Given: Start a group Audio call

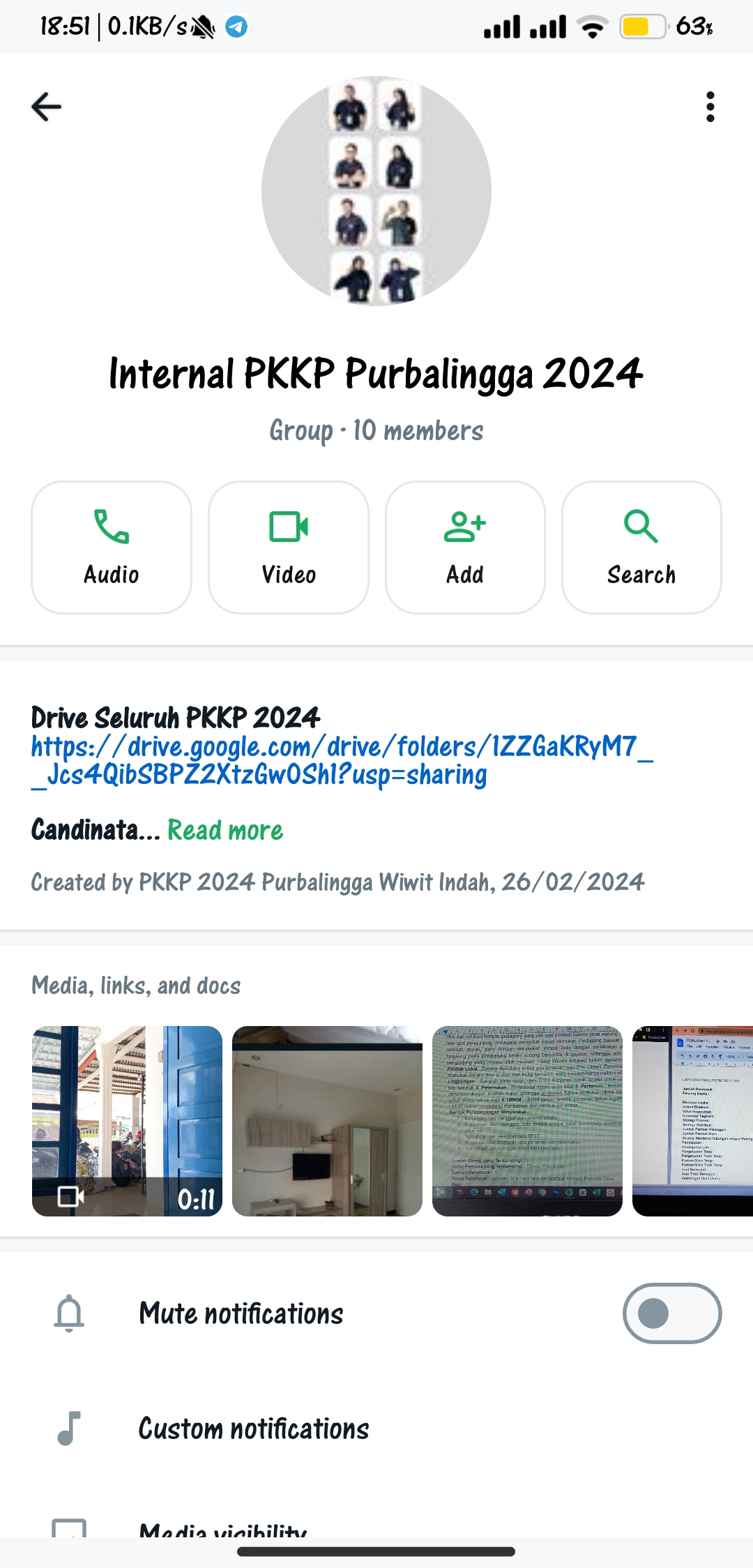Looking at the screenshot, I should point(112,548).
